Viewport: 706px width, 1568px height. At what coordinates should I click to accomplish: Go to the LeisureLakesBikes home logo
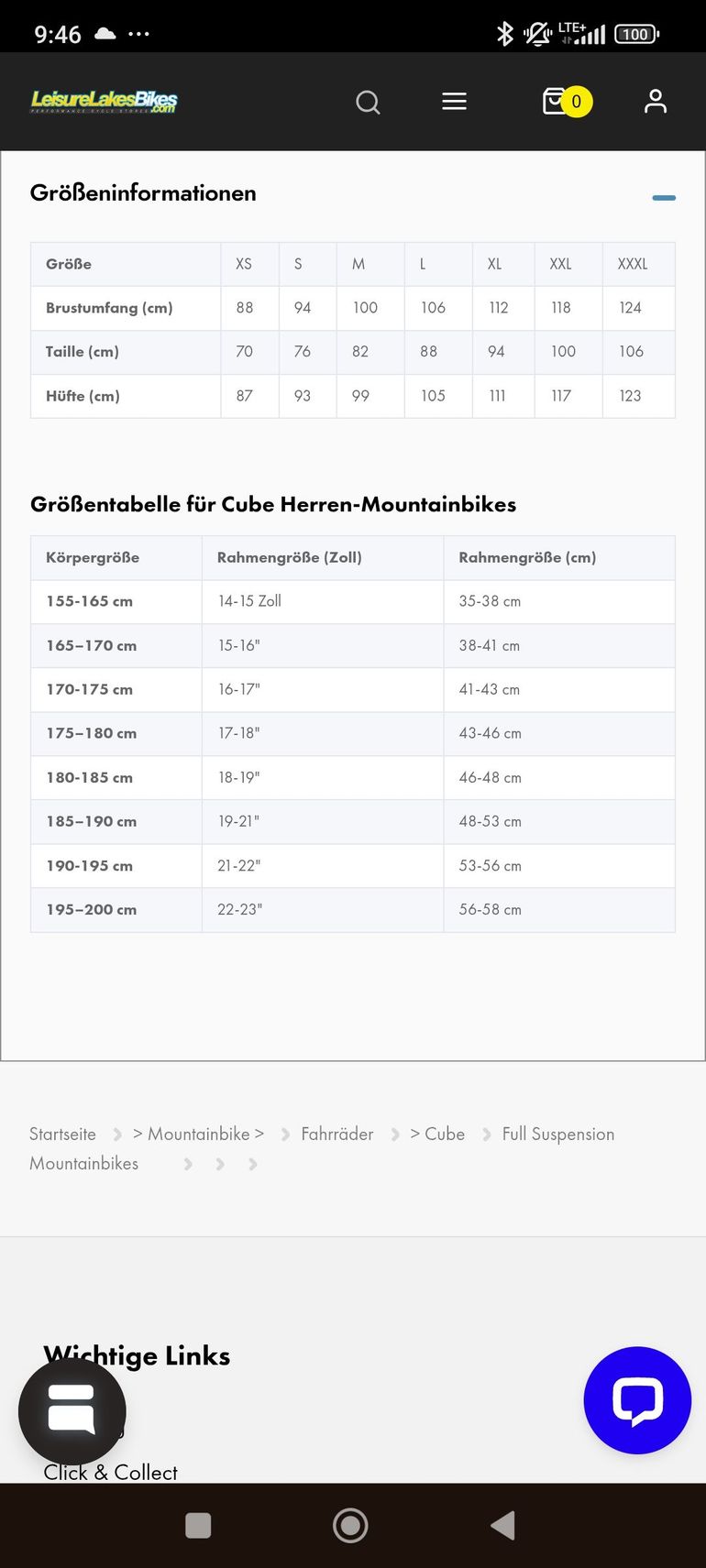pyautogui.click(x=104, y=101)
